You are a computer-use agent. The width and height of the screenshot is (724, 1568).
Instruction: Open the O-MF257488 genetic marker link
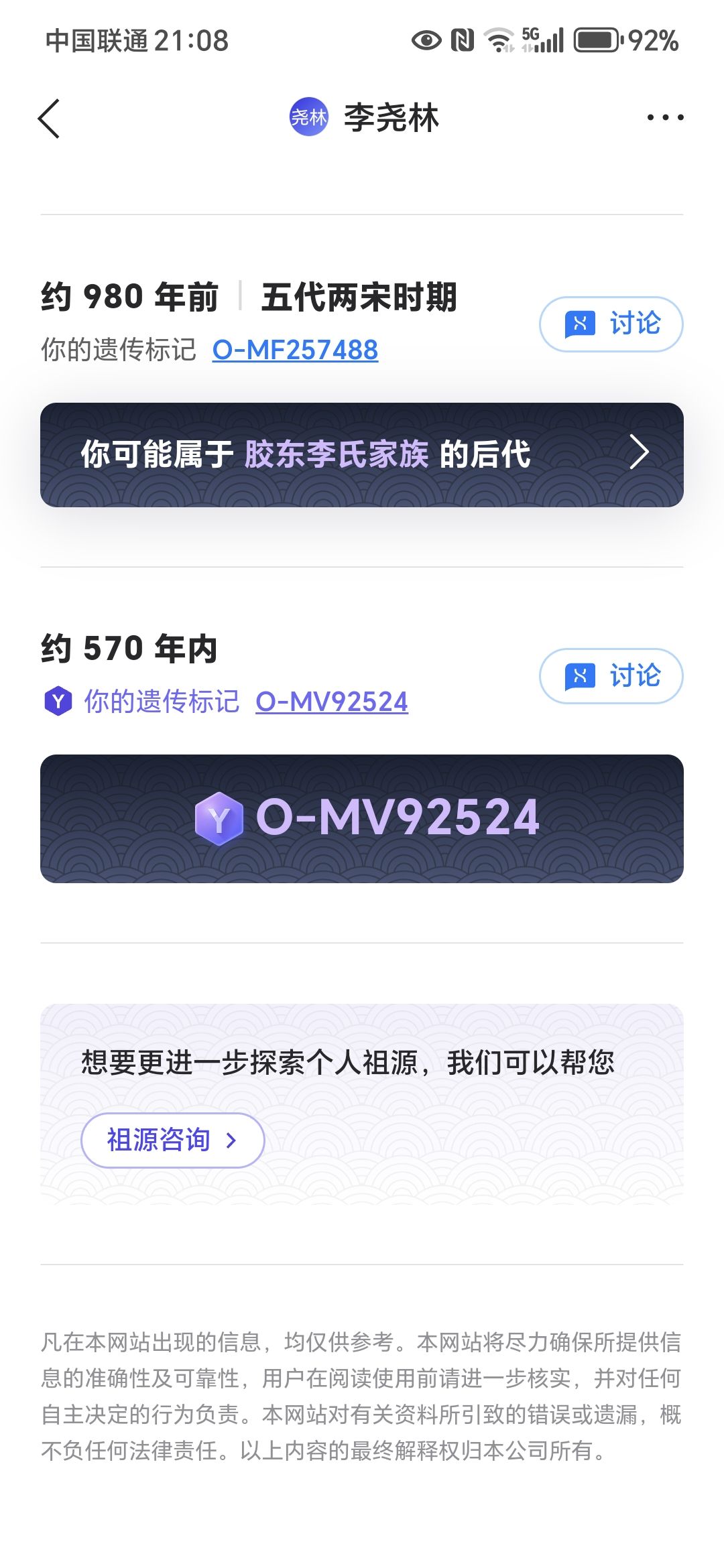coord(295,350)
